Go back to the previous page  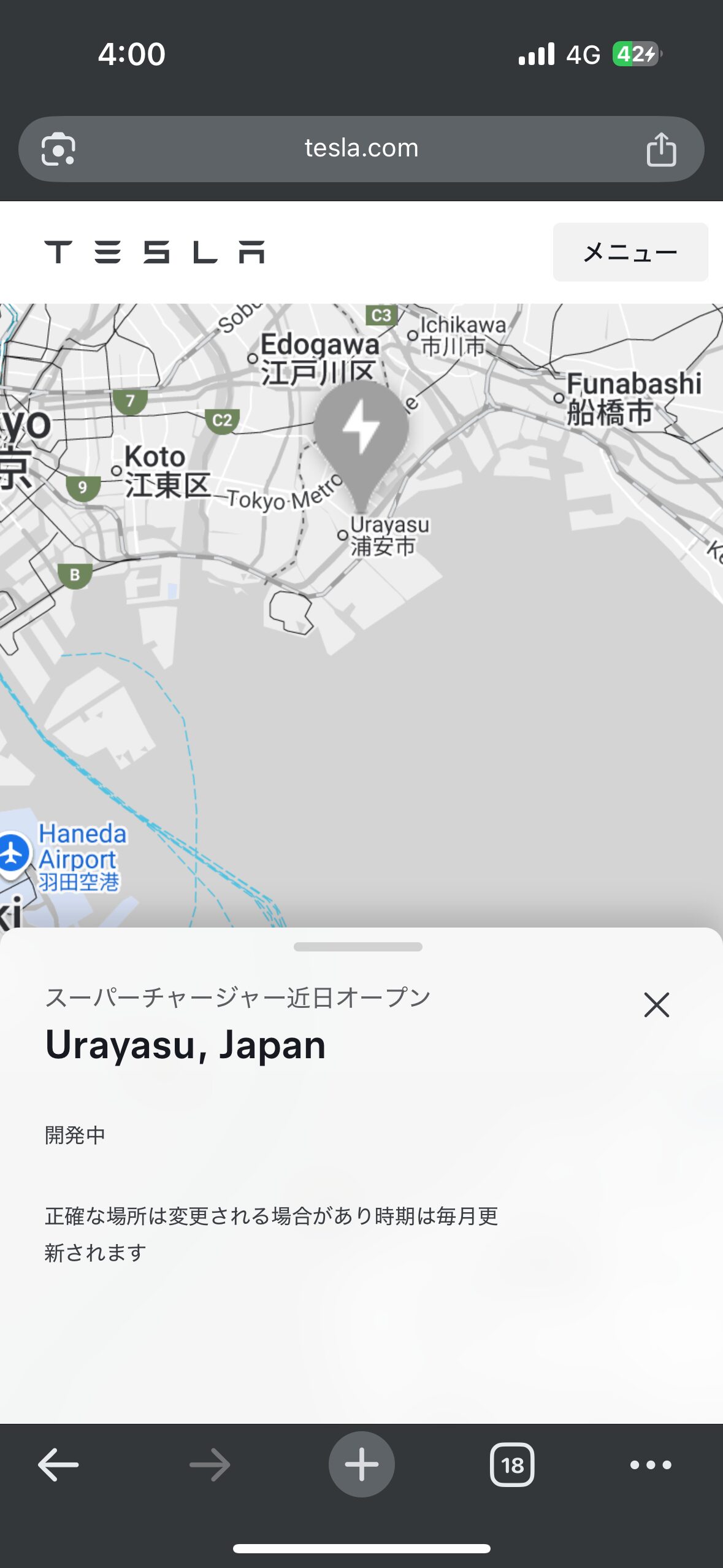(58, 1465)
